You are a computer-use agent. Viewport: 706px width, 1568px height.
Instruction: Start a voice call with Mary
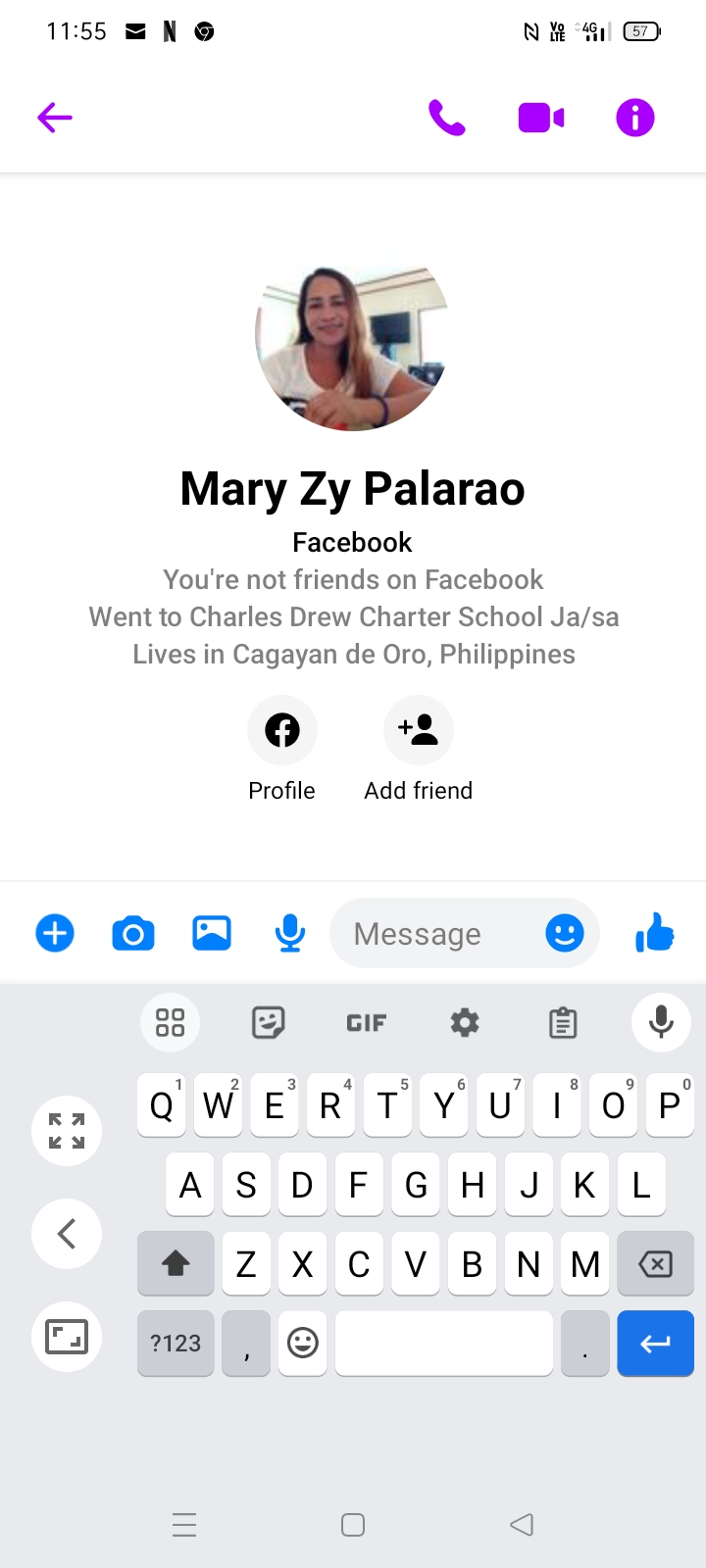tap(447, 119)
